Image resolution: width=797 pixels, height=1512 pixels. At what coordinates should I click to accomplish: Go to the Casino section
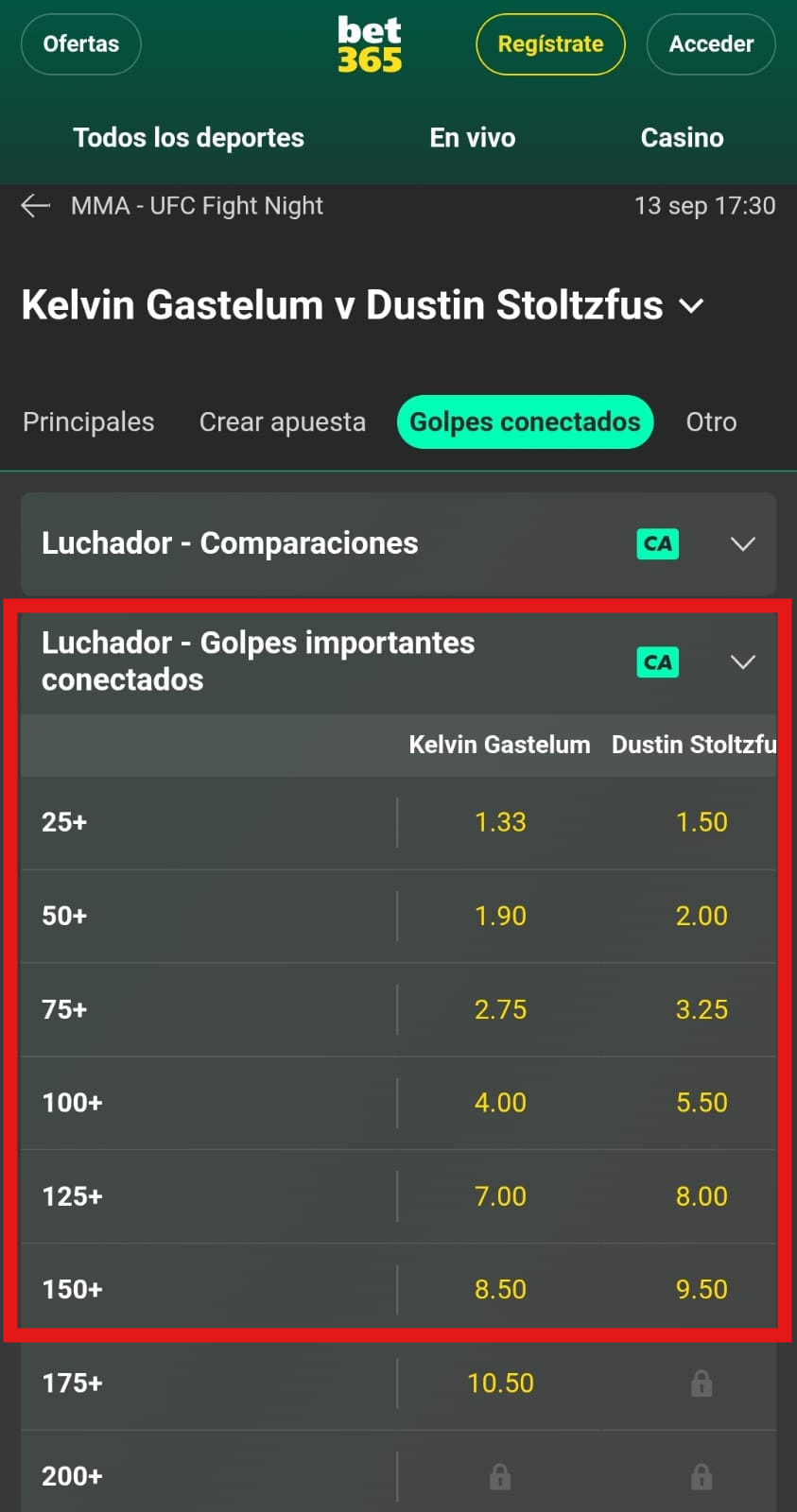(x=682, y=138)
